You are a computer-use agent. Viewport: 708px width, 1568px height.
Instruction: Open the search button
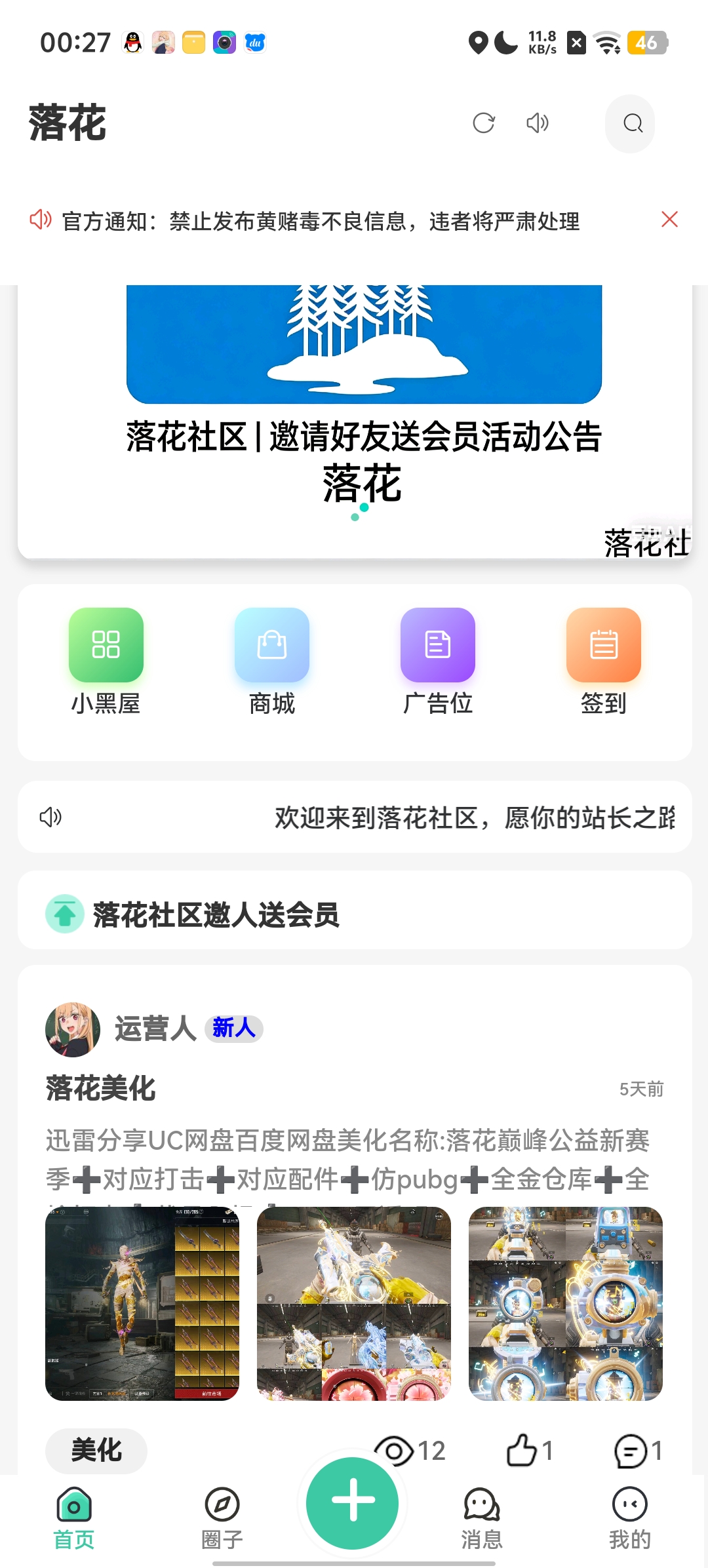click(x=631, y=123)
